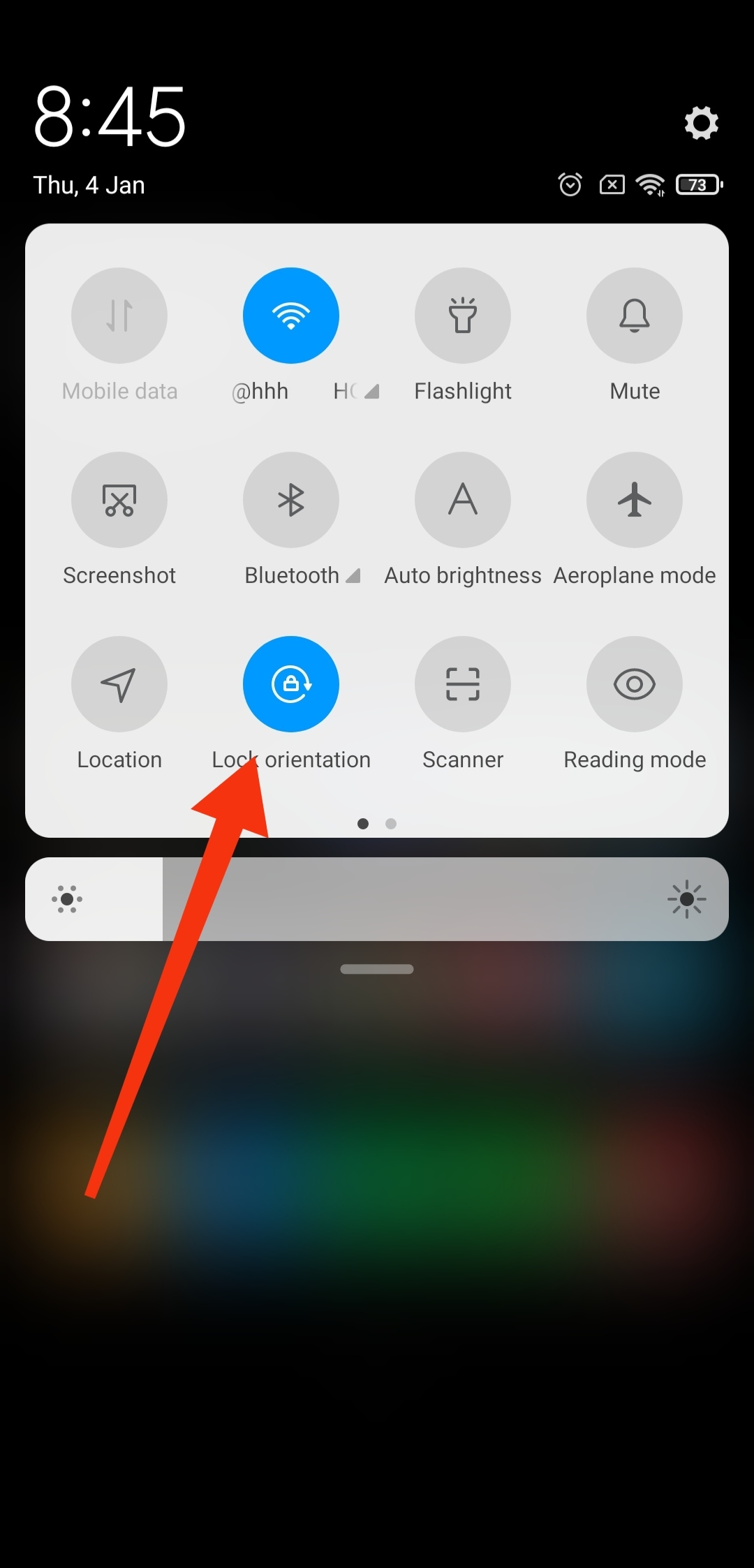This screenshot has width=754, height=1568.
Task: Enable Auto brightness
Action: point(463,500)
